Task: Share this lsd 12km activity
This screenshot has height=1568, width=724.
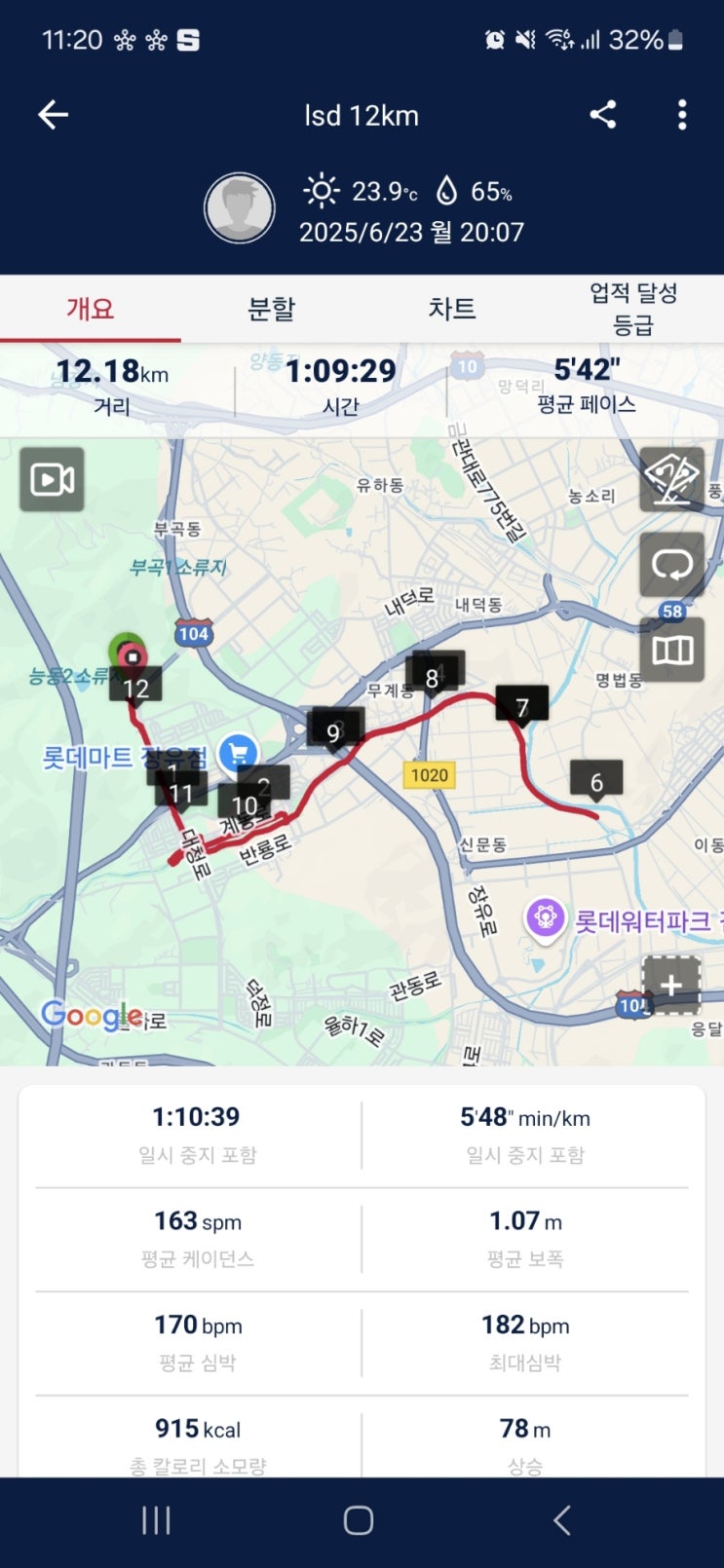Action: 603,115
